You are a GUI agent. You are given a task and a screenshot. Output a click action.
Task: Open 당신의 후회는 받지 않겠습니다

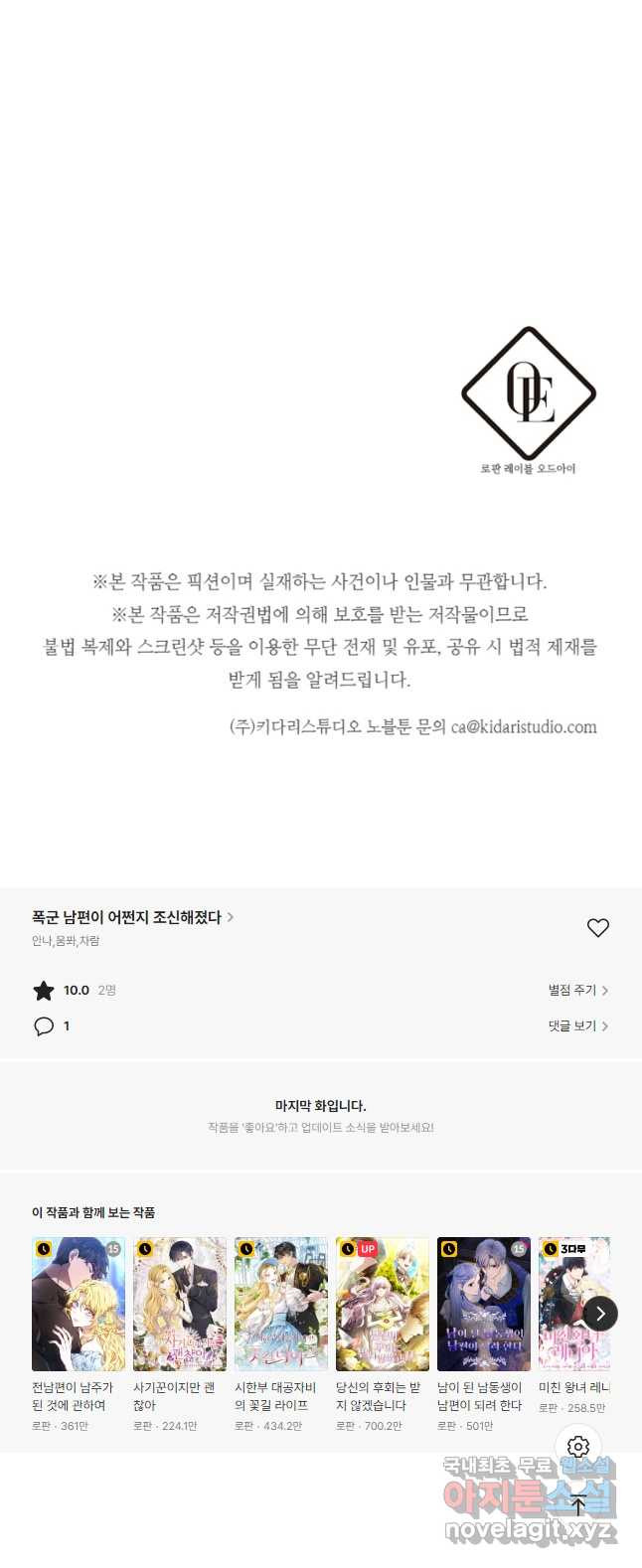[383, 1305]
